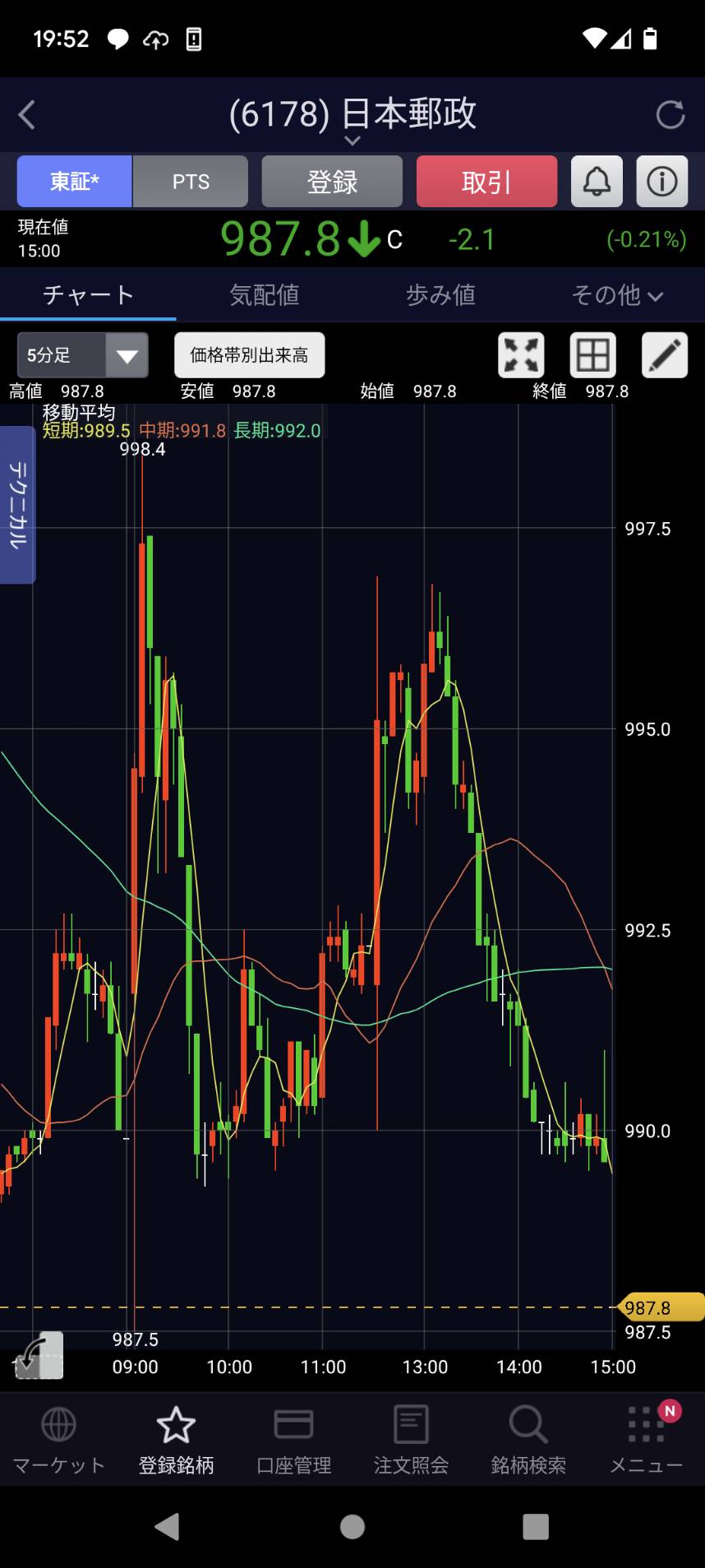The height and width of the screenshot is (1568, 705).
Task: Open the 取引 trade button
Action: pos(486,182)
